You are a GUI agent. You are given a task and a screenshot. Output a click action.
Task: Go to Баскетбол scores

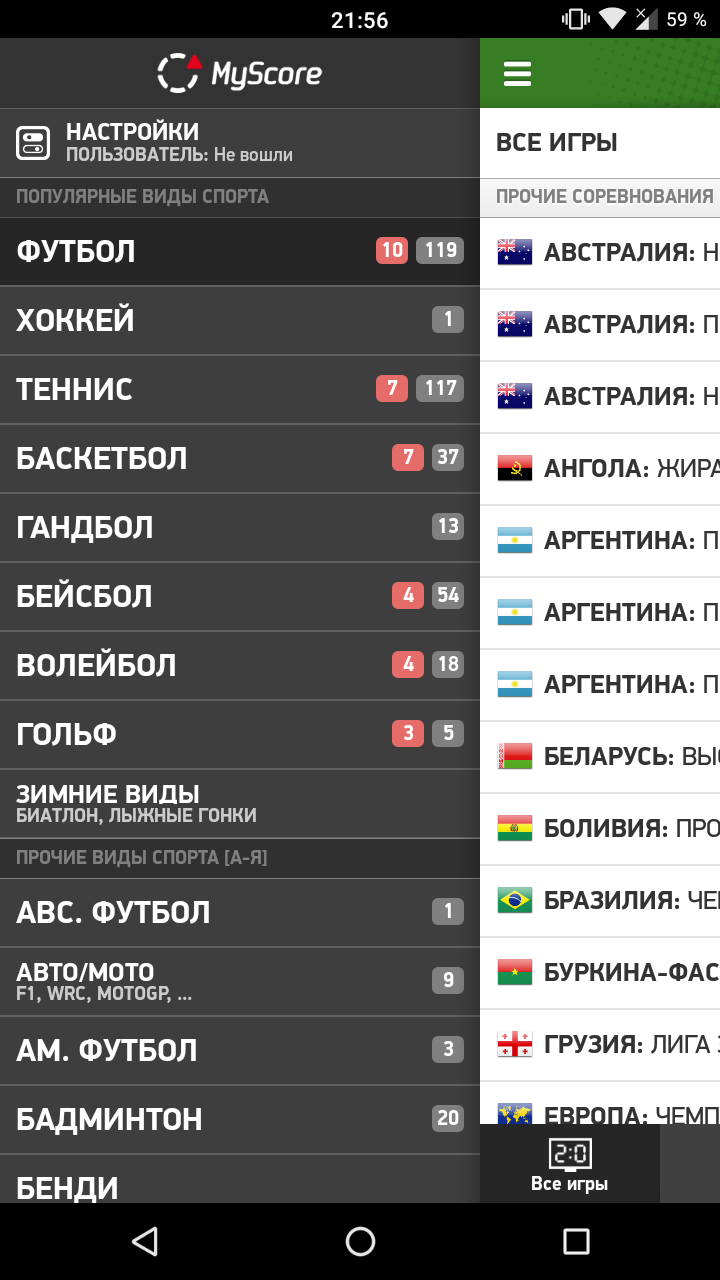[240, 458]
